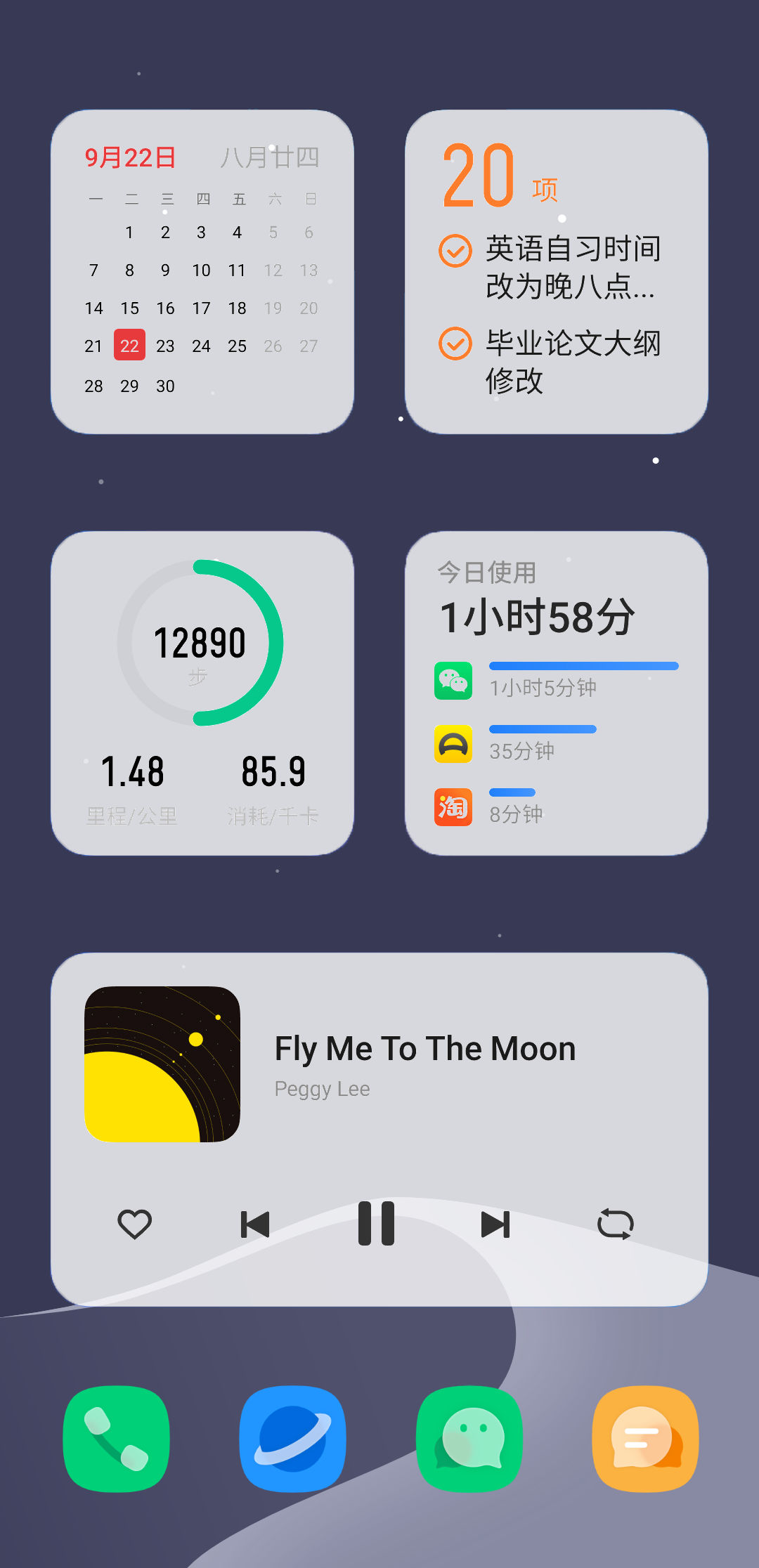Image resolution: width=759 pixels, height=1568 pixels.
Task: Launch the blue planet browser app
Action: (x=292, y=1438)
